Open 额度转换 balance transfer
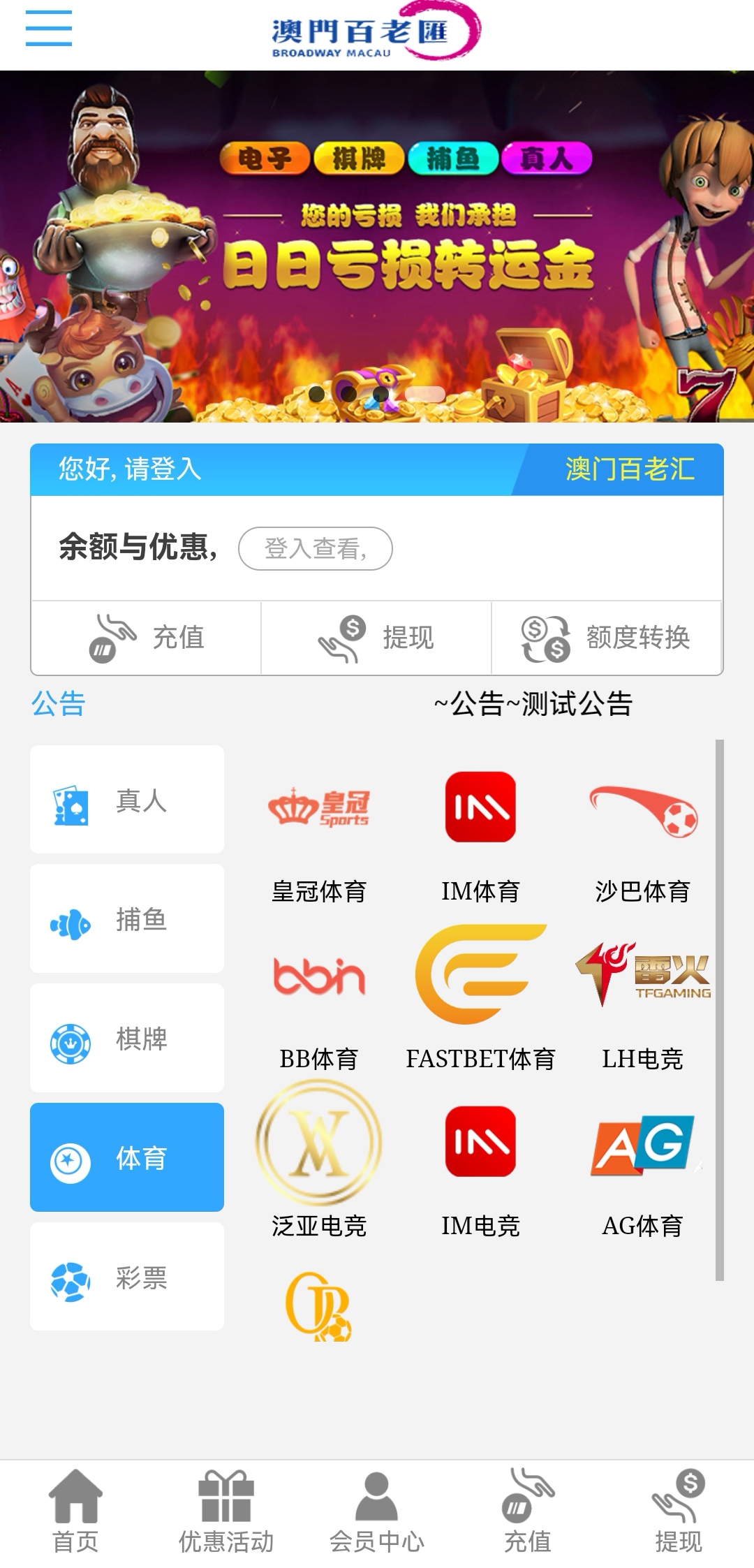Image resolution: width=754 pixels, height=1568 pixels. point(606,638)
